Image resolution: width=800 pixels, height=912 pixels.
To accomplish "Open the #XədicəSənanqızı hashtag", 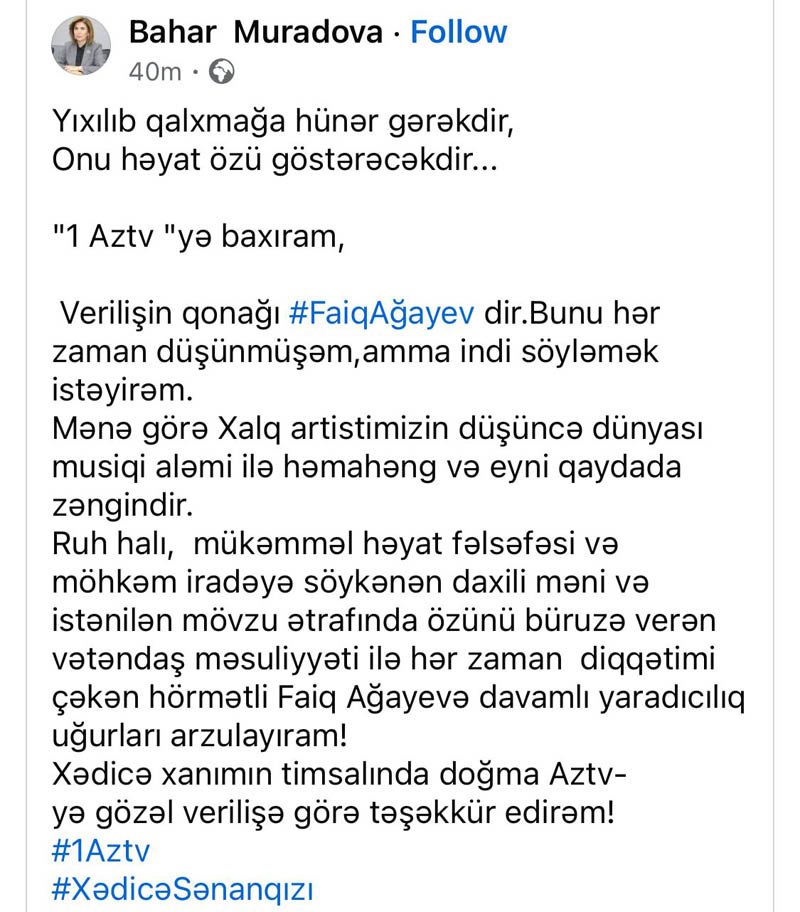I will coord(183,889).
